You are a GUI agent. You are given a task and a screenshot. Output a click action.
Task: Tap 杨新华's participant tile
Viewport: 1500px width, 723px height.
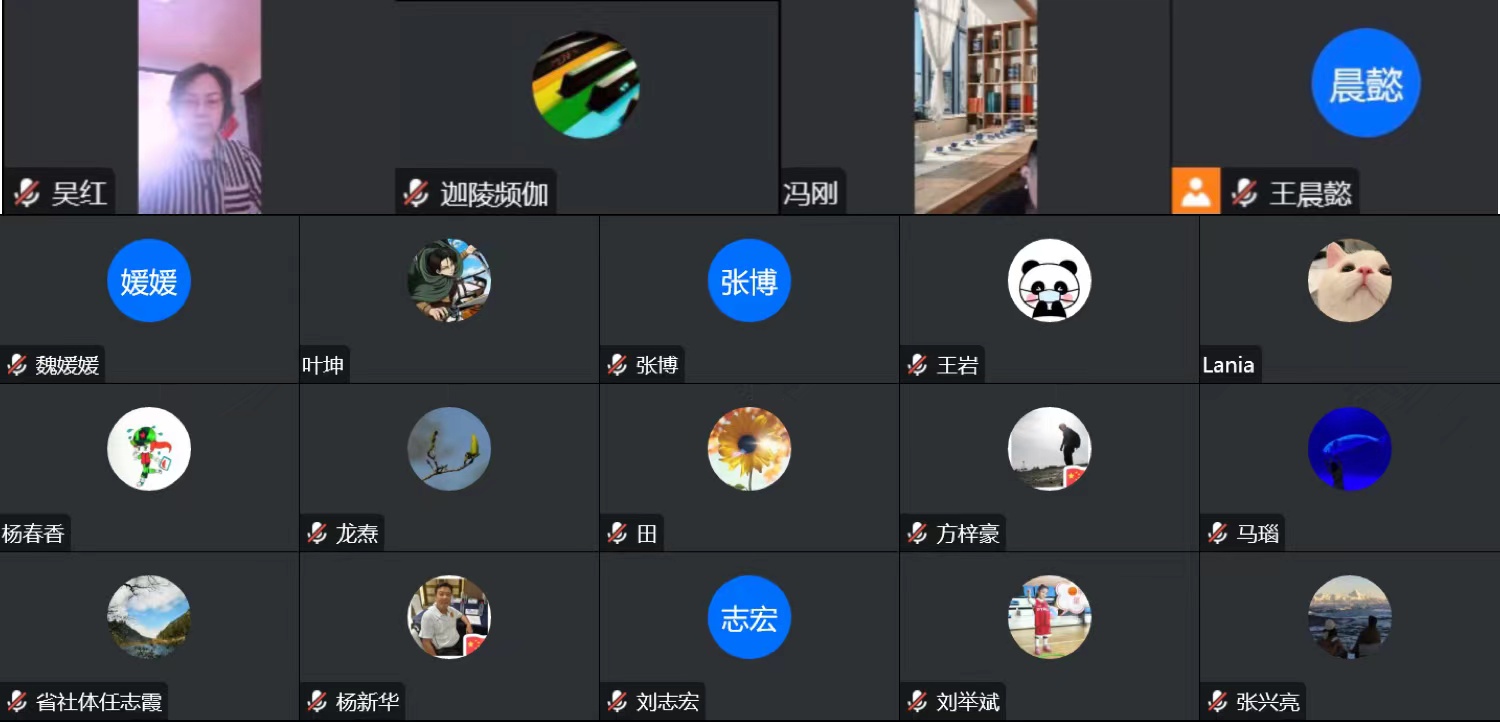point(449,634)
